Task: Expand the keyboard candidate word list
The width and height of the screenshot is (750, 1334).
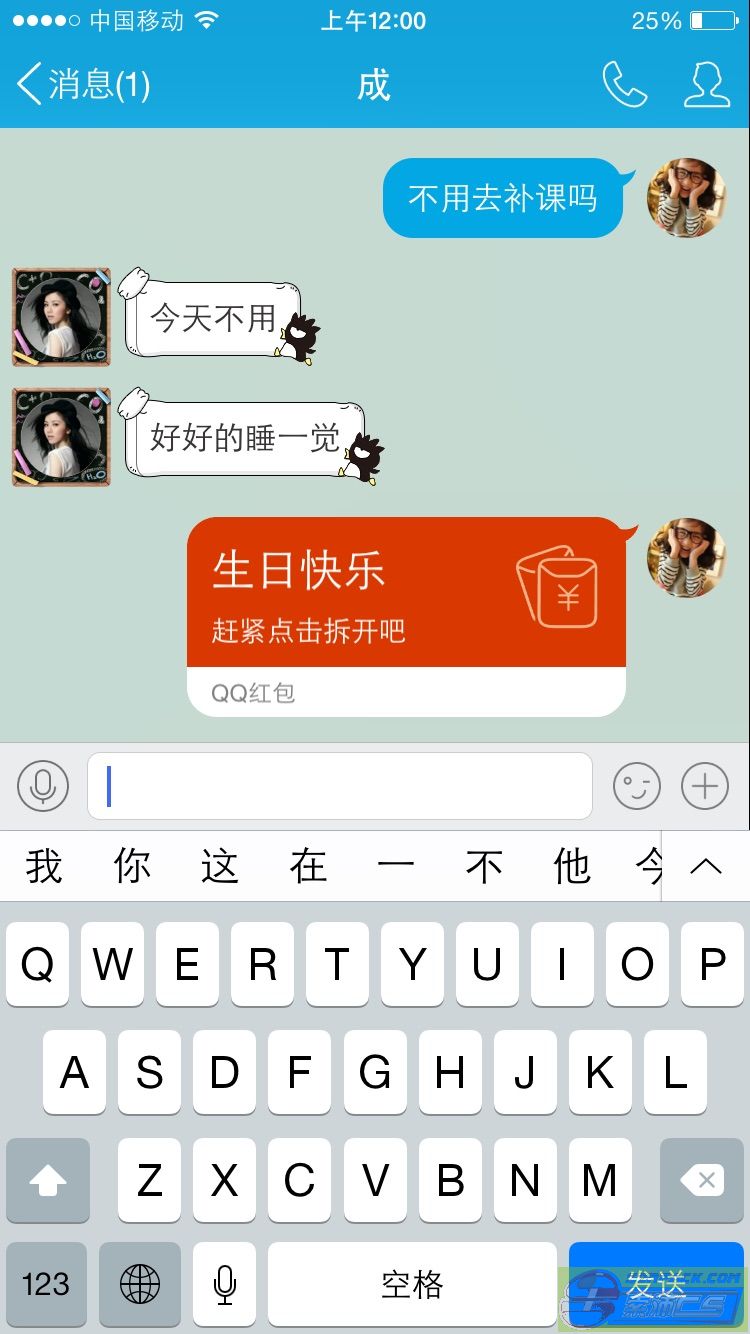Action: point(706,866)
